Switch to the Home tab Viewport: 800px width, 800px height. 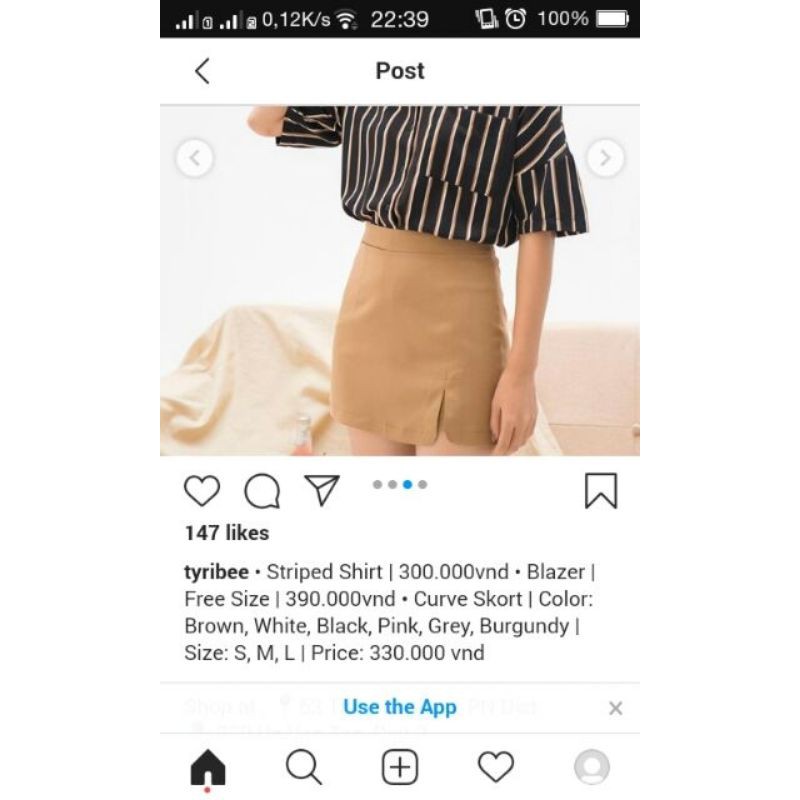point(208,768)
